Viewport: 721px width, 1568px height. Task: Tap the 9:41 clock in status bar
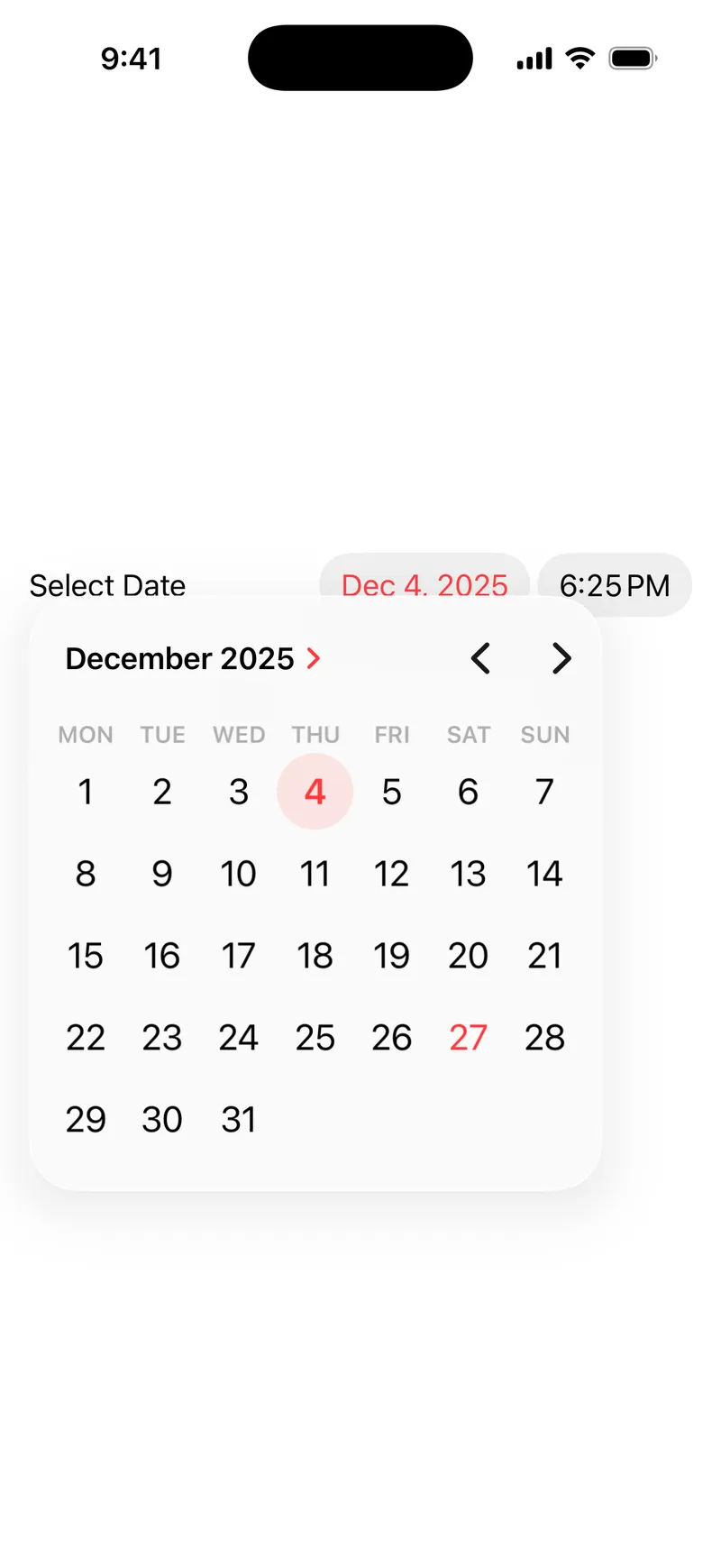pyautogui.click(x=132, y=58)
